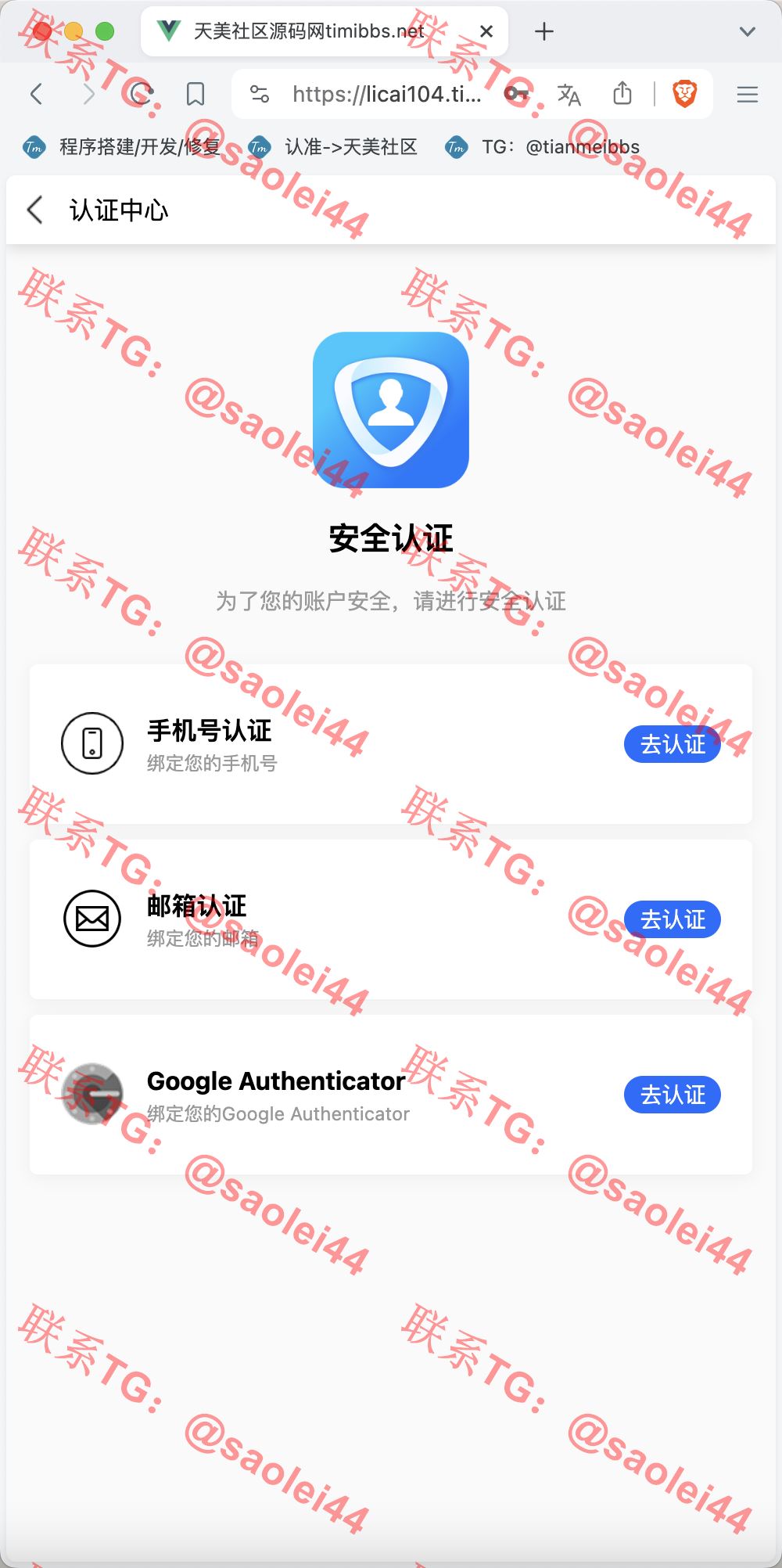Viewport: 782px width, 1568px height.
Task: Open the 程序搭建/开发/修复 bookmark
Action: coord(122,147)
